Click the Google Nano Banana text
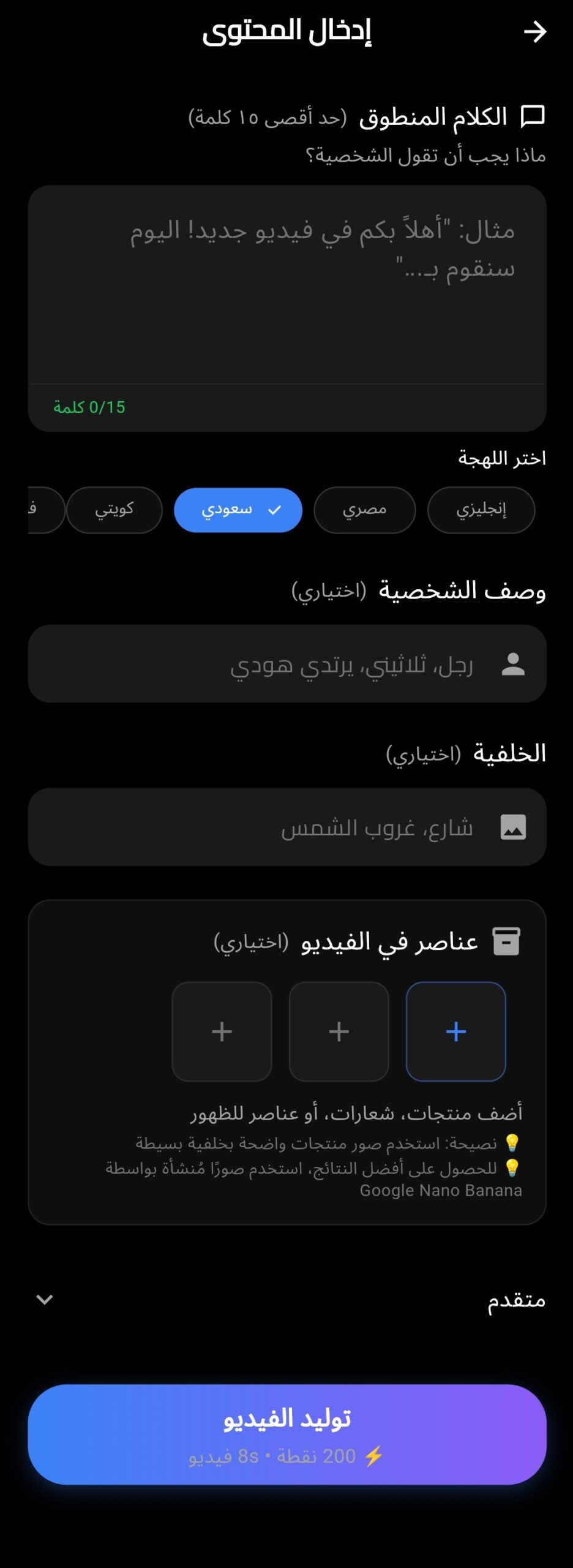Viewport: 573px width, 1568px height. pos(441,1191)
